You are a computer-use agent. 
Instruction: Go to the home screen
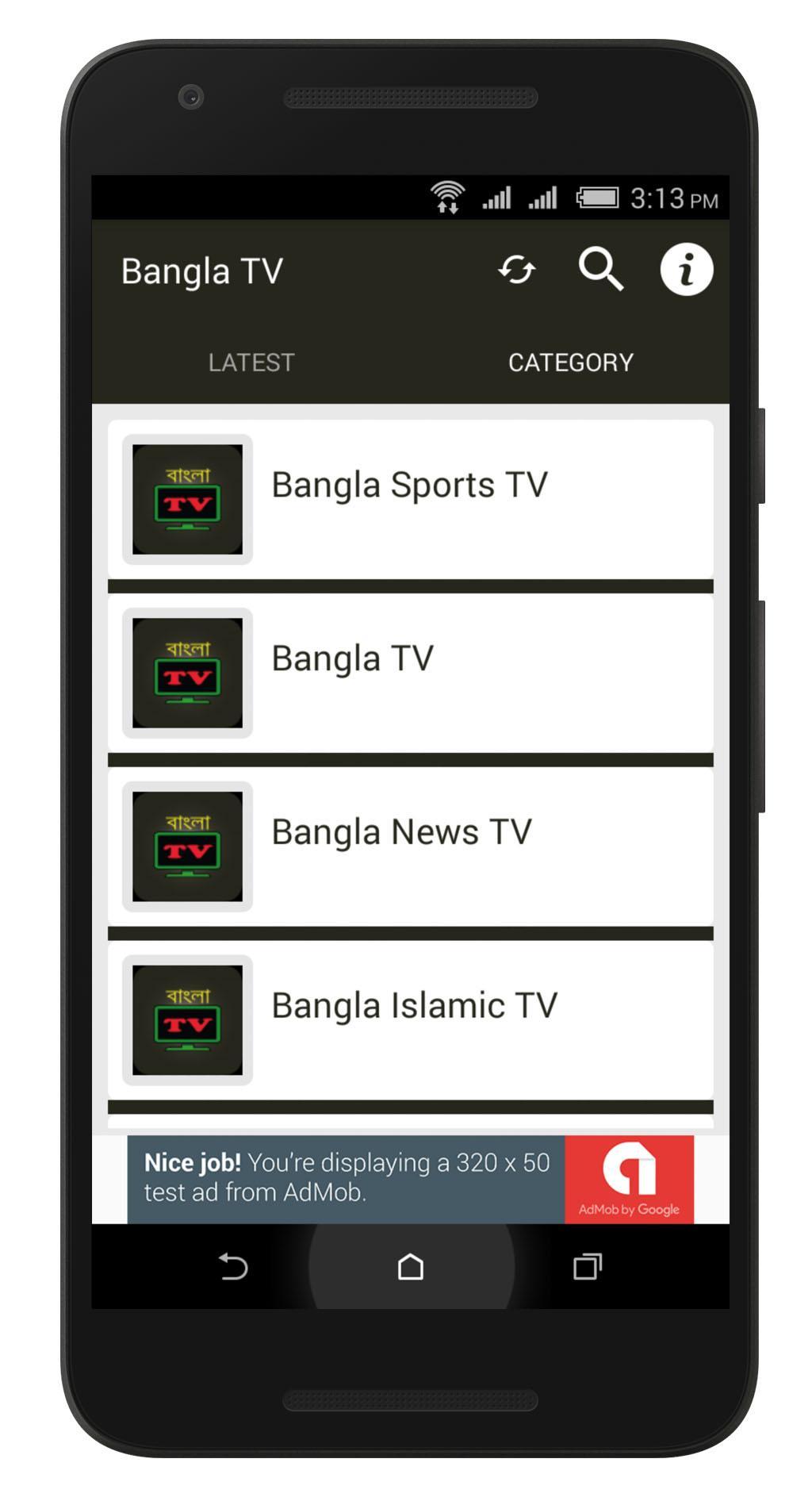coord(410,1267)
